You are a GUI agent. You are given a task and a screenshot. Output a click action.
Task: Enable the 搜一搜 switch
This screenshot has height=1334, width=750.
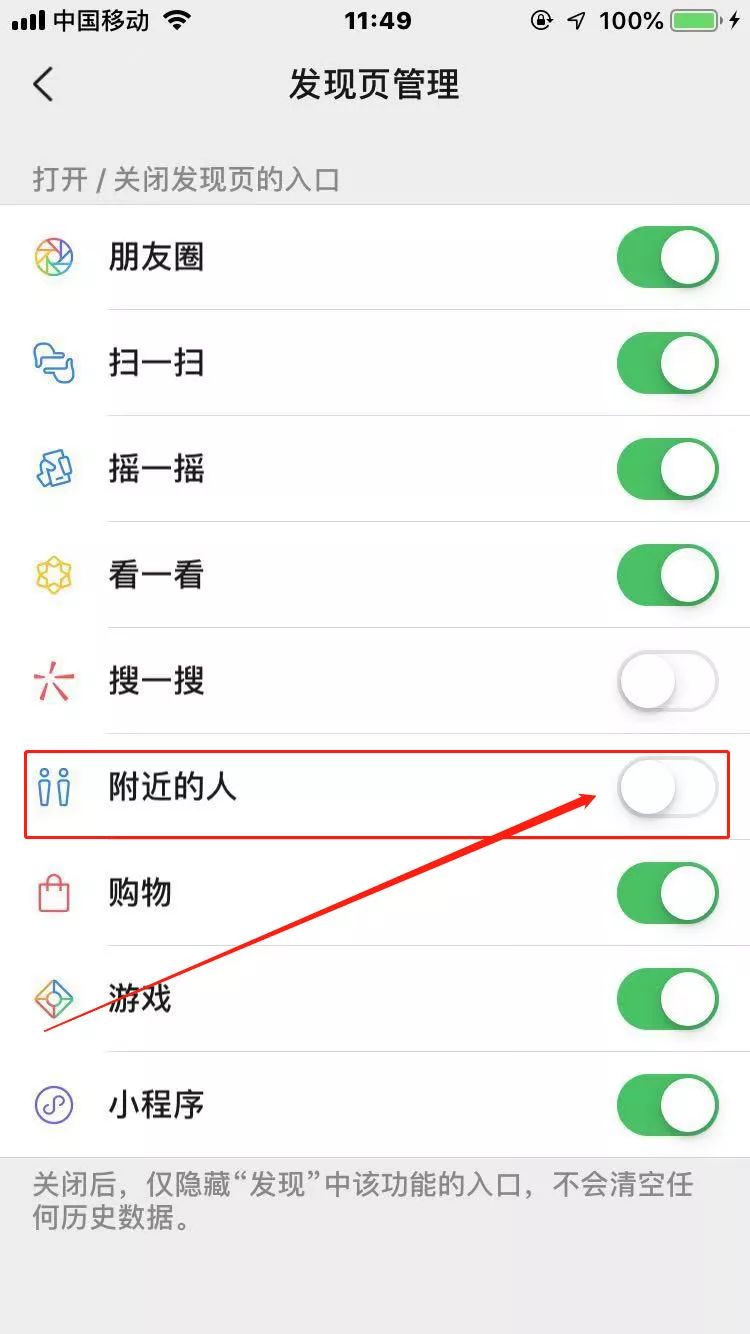click(x=667, y=681)
